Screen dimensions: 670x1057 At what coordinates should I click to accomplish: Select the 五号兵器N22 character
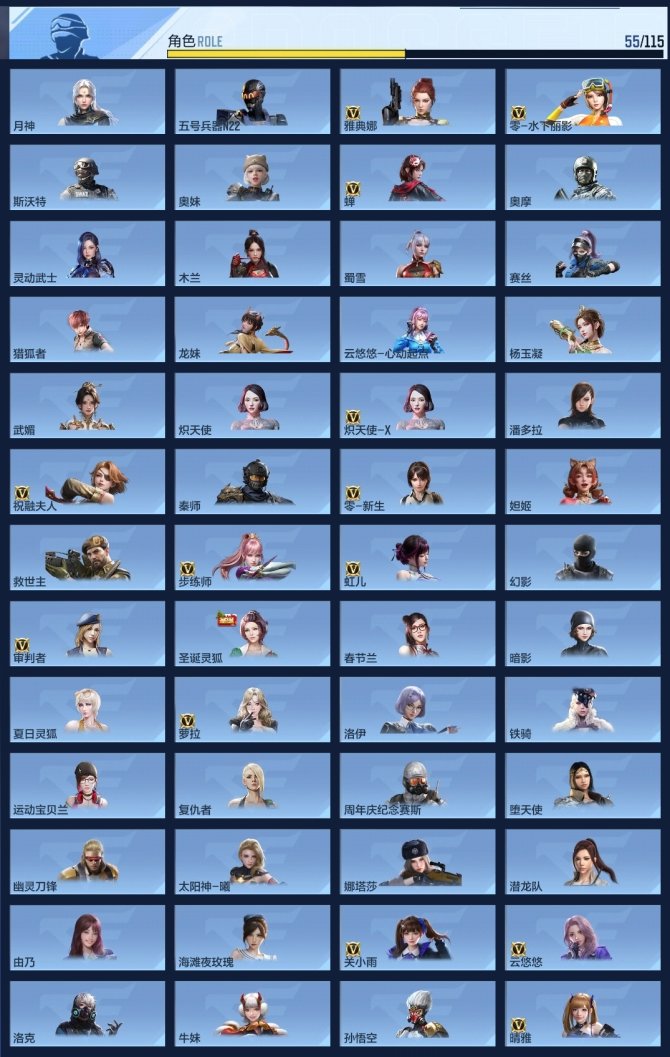click(252, 101)
